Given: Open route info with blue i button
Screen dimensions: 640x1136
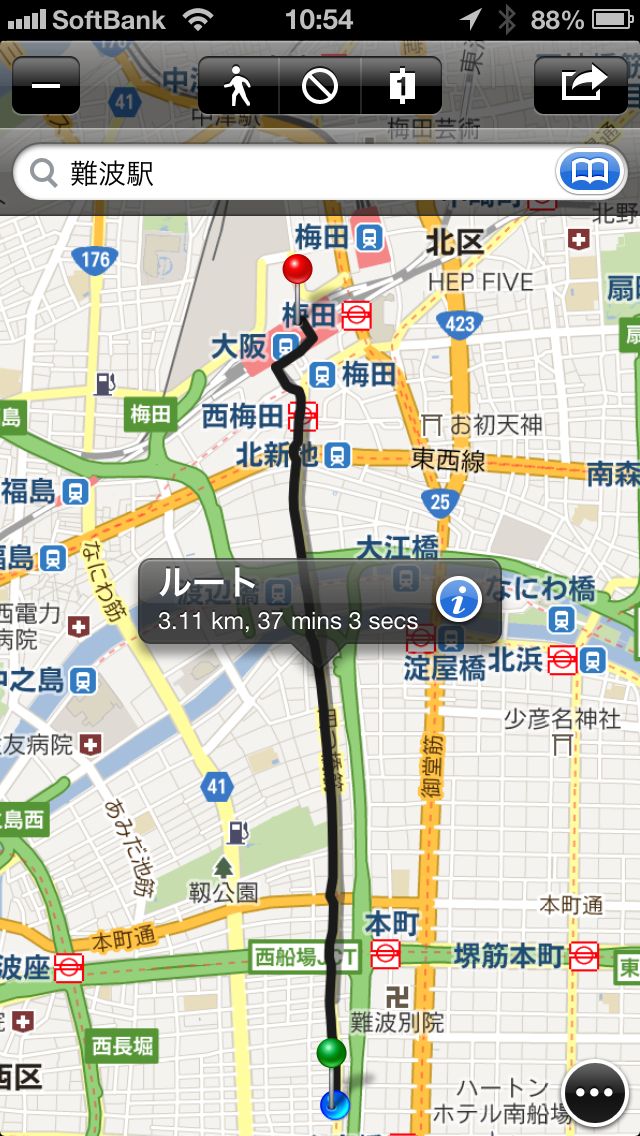Looking at the screenshot, I should click(x=459, y=601).
